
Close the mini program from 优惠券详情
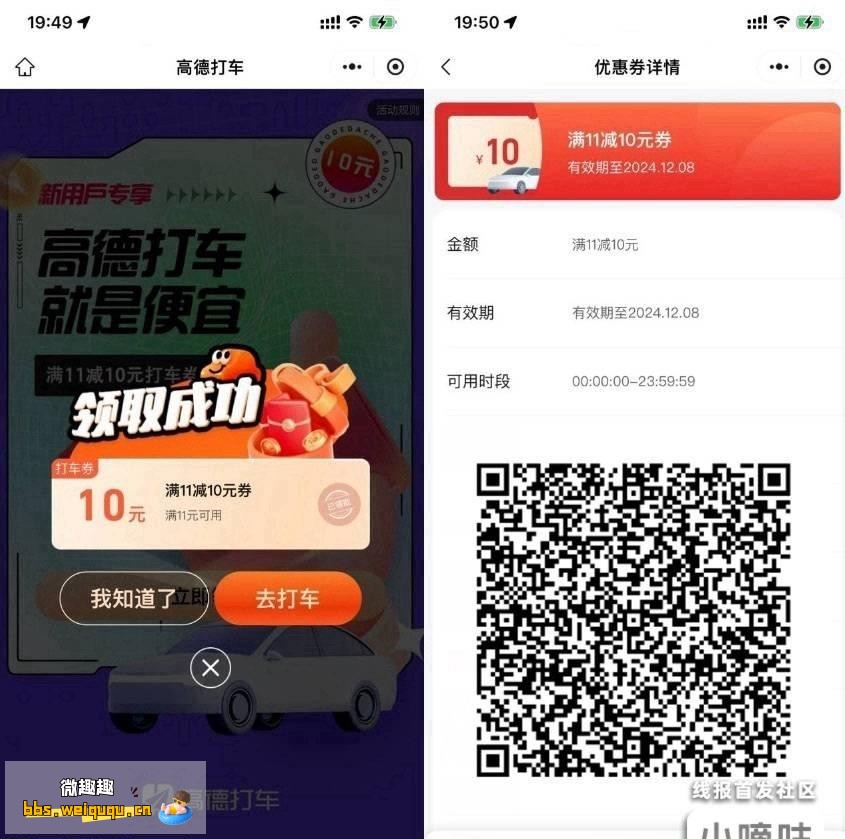tap(822, 67)
